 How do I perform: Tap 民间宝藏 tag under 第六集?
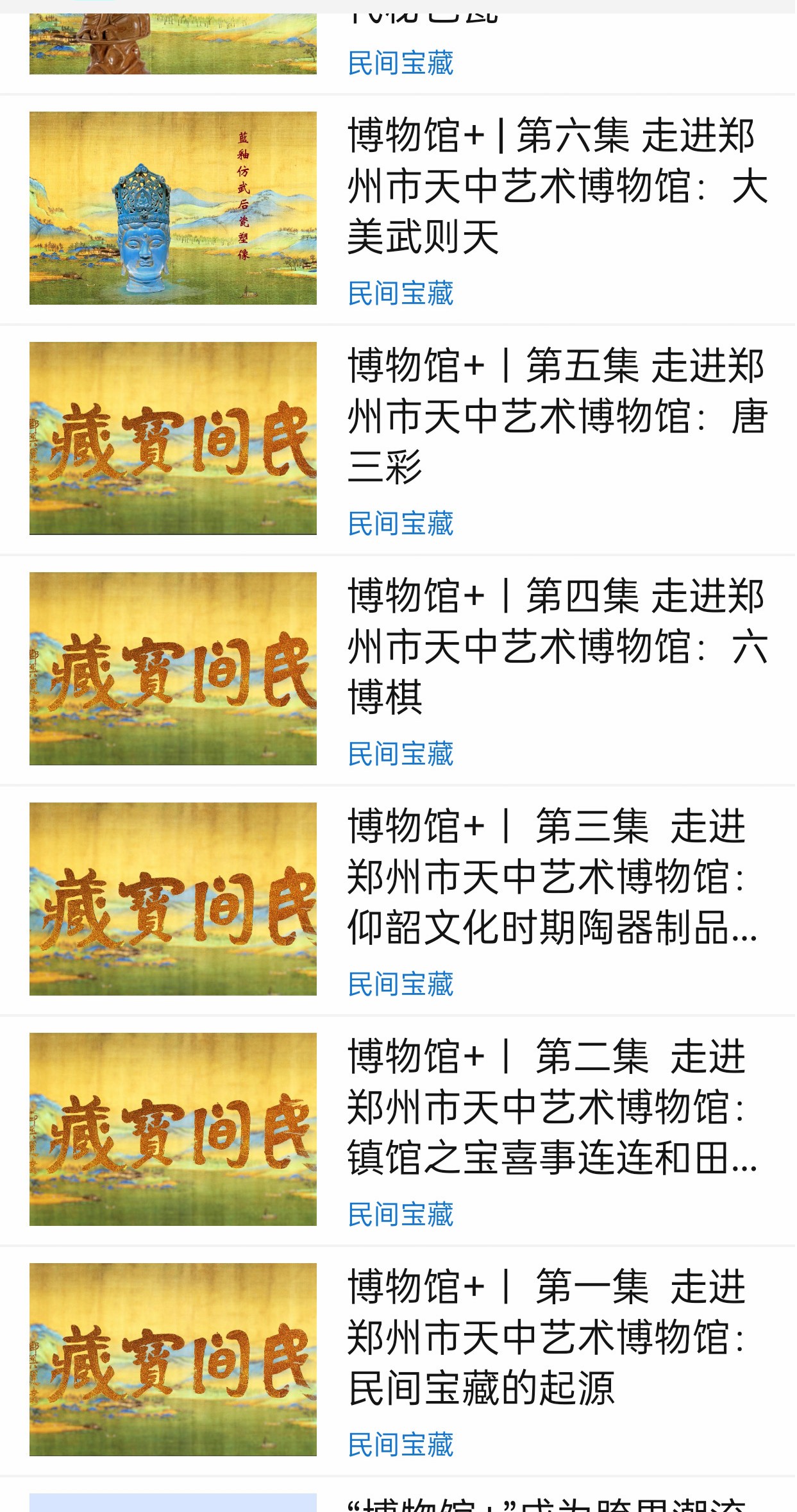[x=400, y=294]
